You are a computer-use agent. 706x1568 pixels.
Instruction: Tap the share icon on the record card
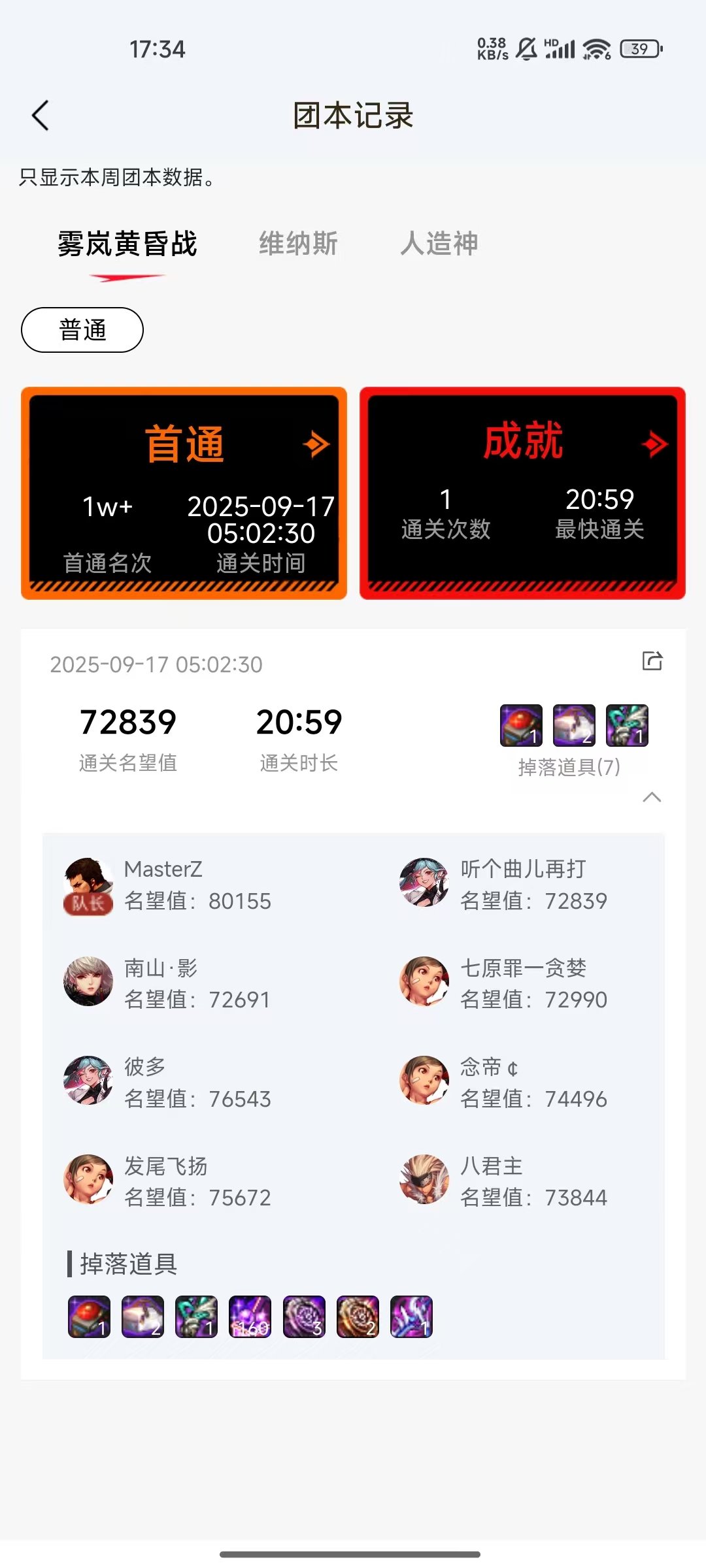pos(651,662)
